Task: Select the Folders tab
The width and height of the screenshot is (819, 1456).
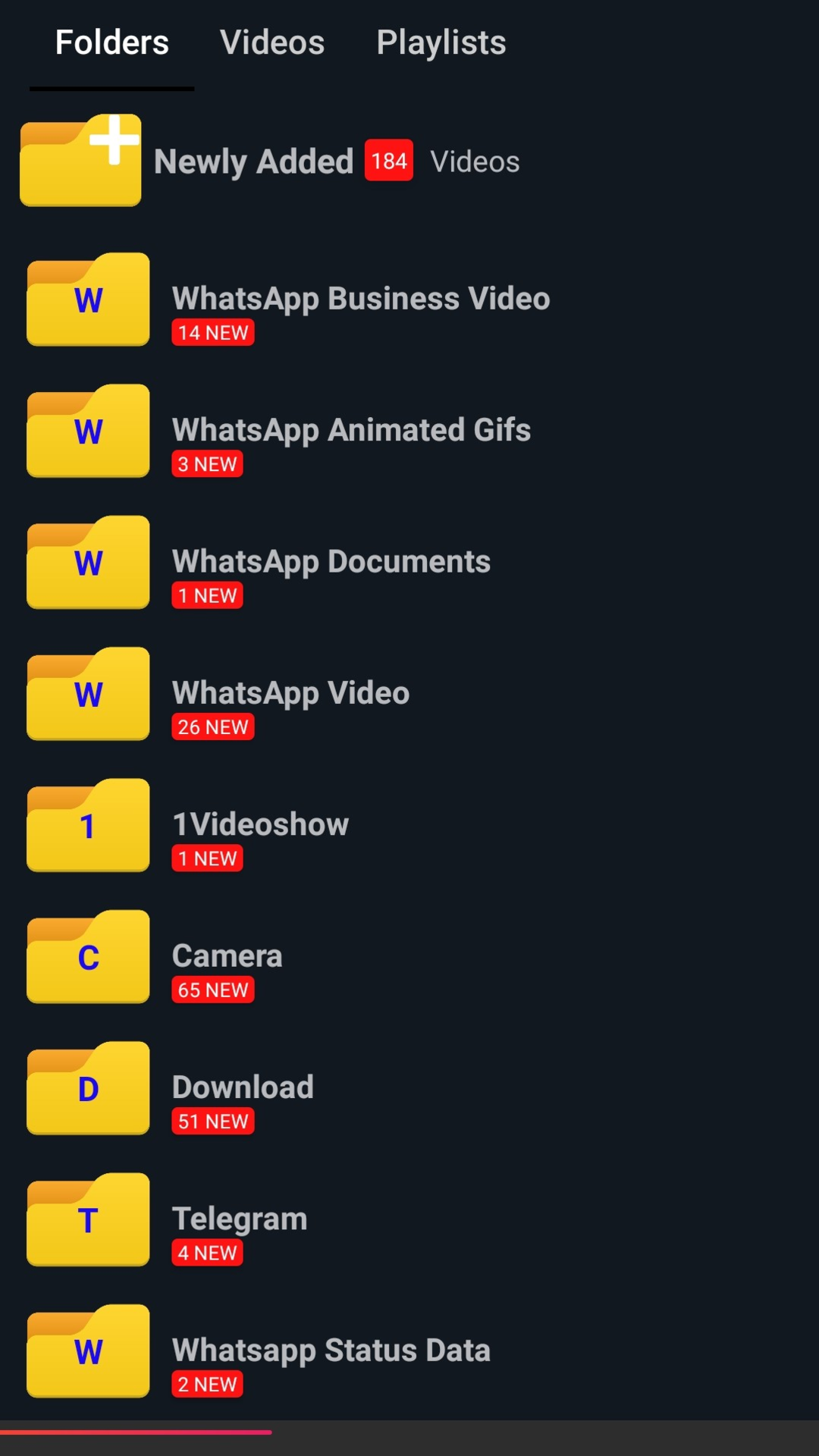Action: pos(111,42)
